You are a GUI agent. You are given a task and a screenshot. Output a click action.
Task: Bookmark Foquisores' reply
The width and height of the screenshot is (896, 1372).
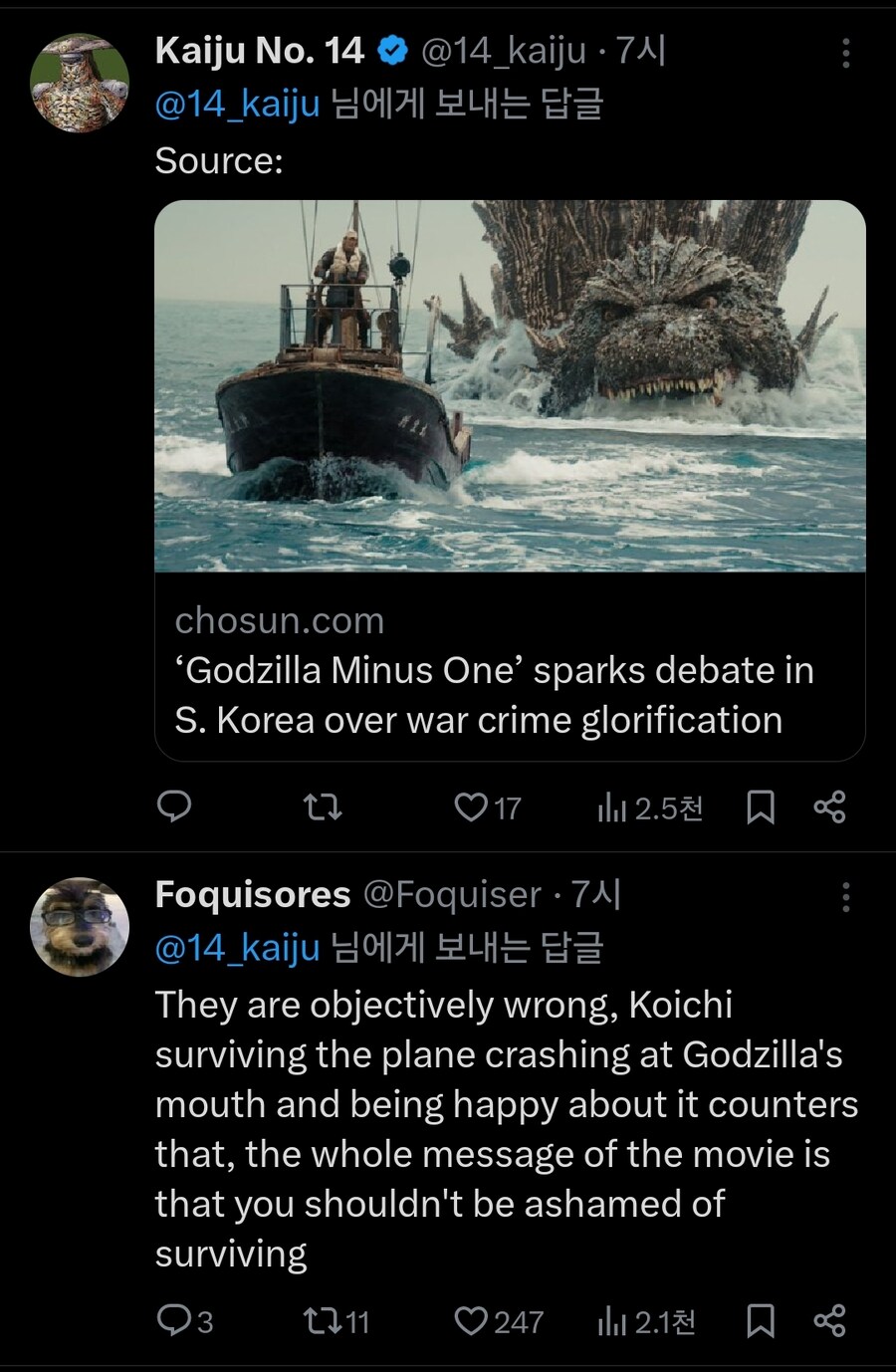[x=761, y=1321]
